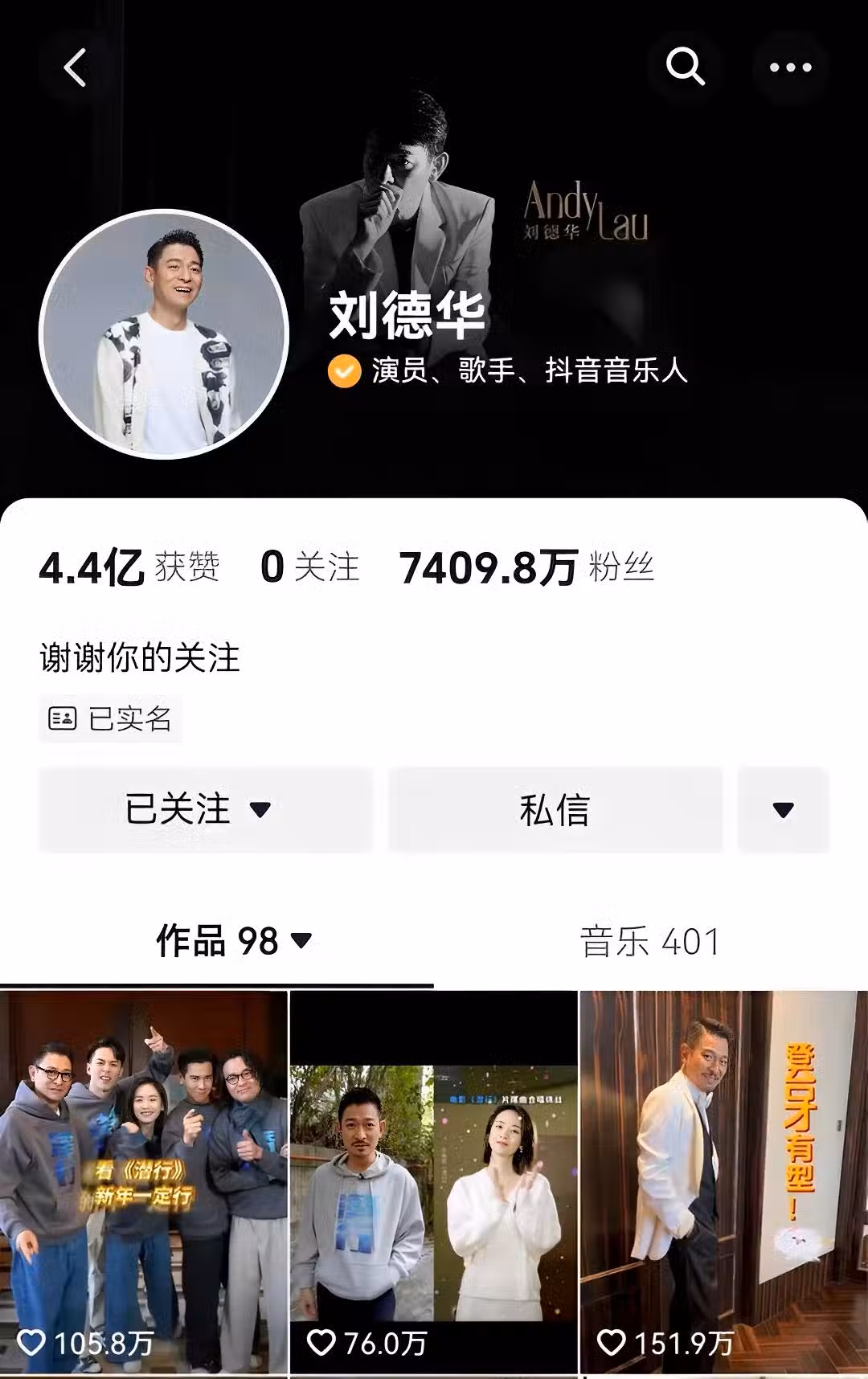Select the 作品 98 tab

pyautogui.click(x=233, y=941)
